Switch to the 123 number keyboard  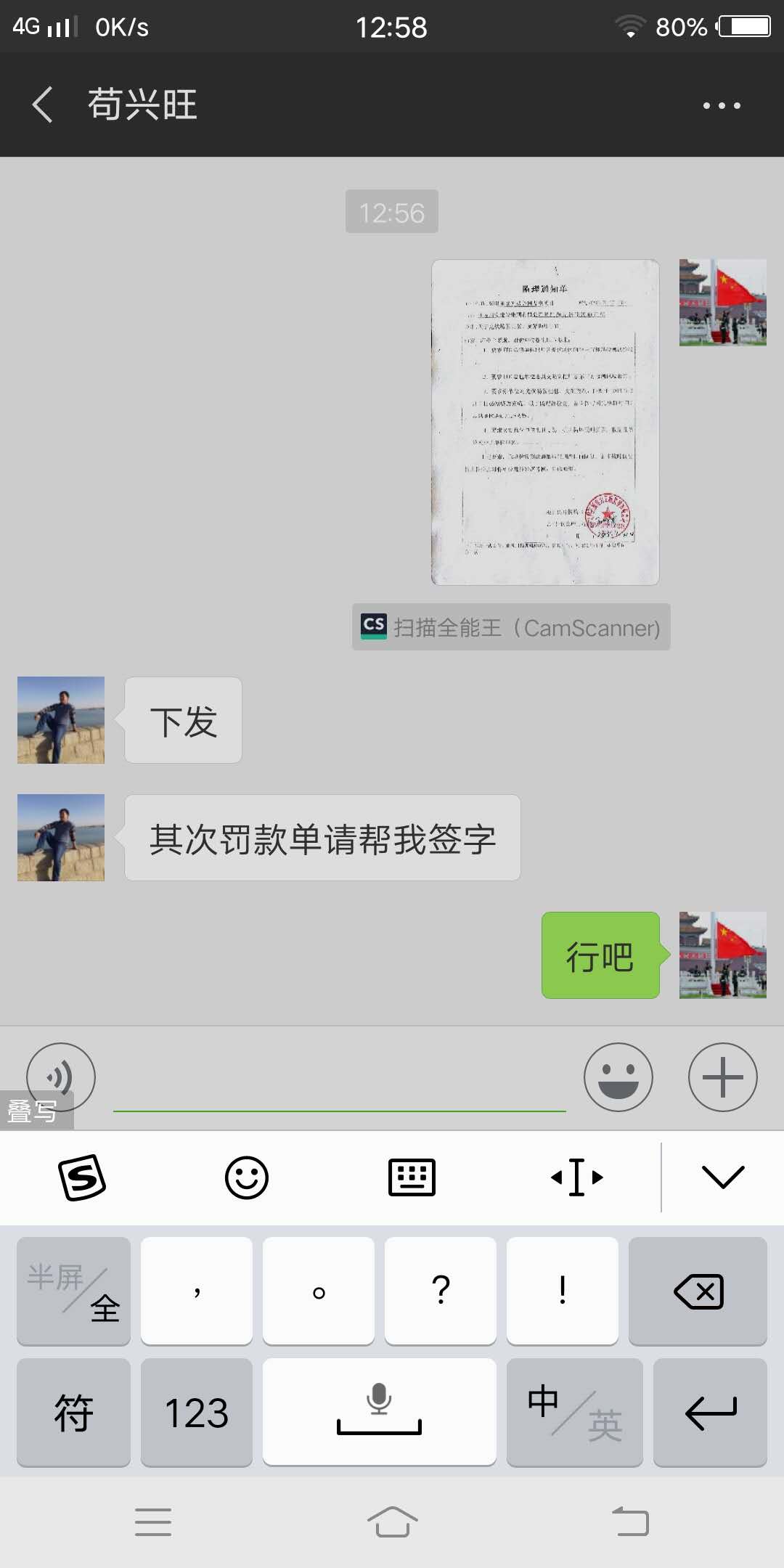click(x=197, y=1412)
